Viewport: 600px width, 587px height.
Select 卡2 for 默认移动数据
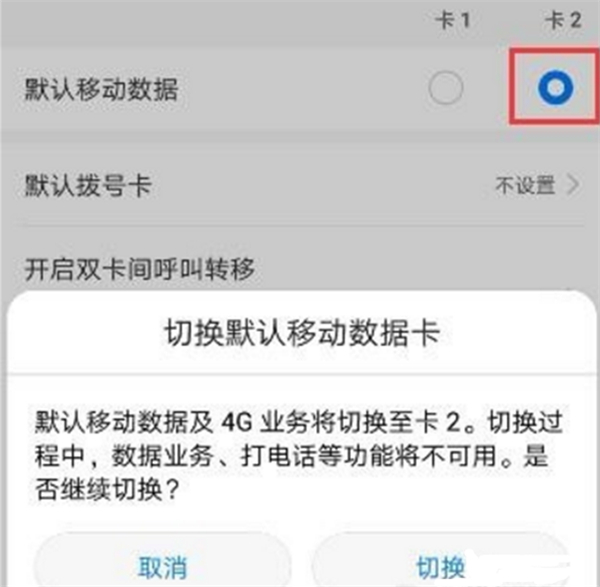click(554, 90)
